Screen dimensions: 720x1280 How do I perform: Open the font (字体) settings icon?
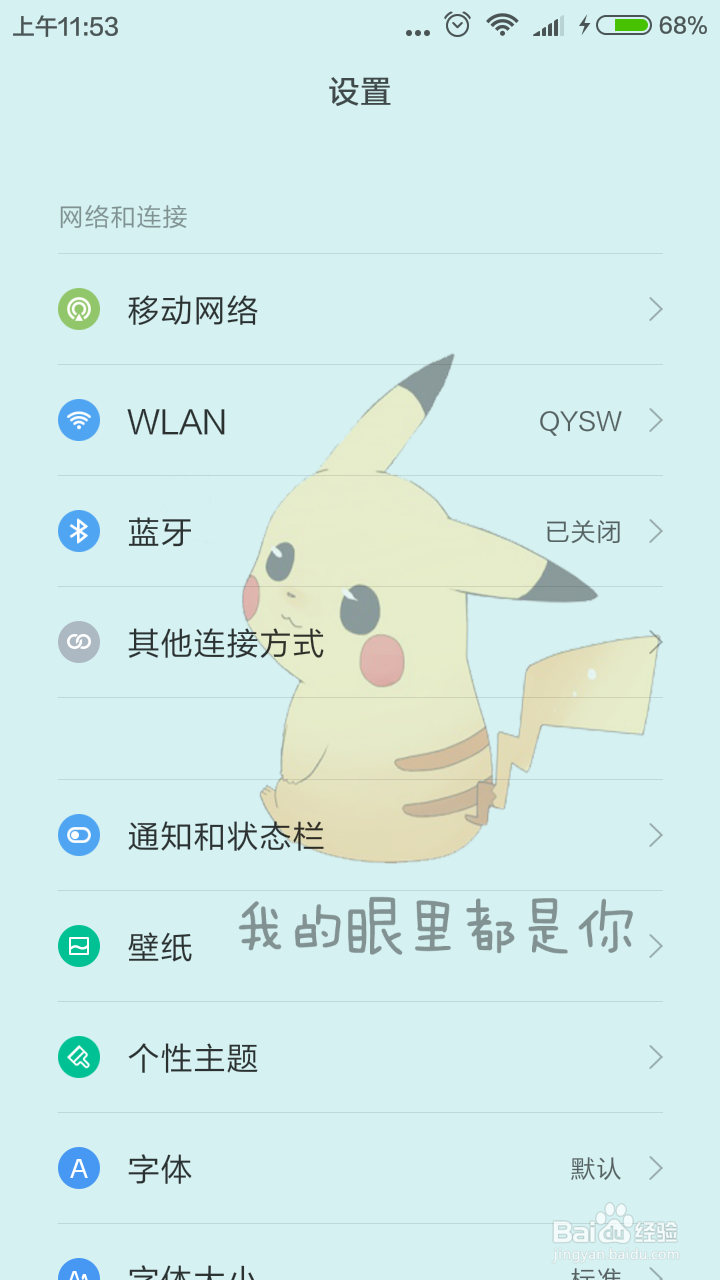[79, 1168]
